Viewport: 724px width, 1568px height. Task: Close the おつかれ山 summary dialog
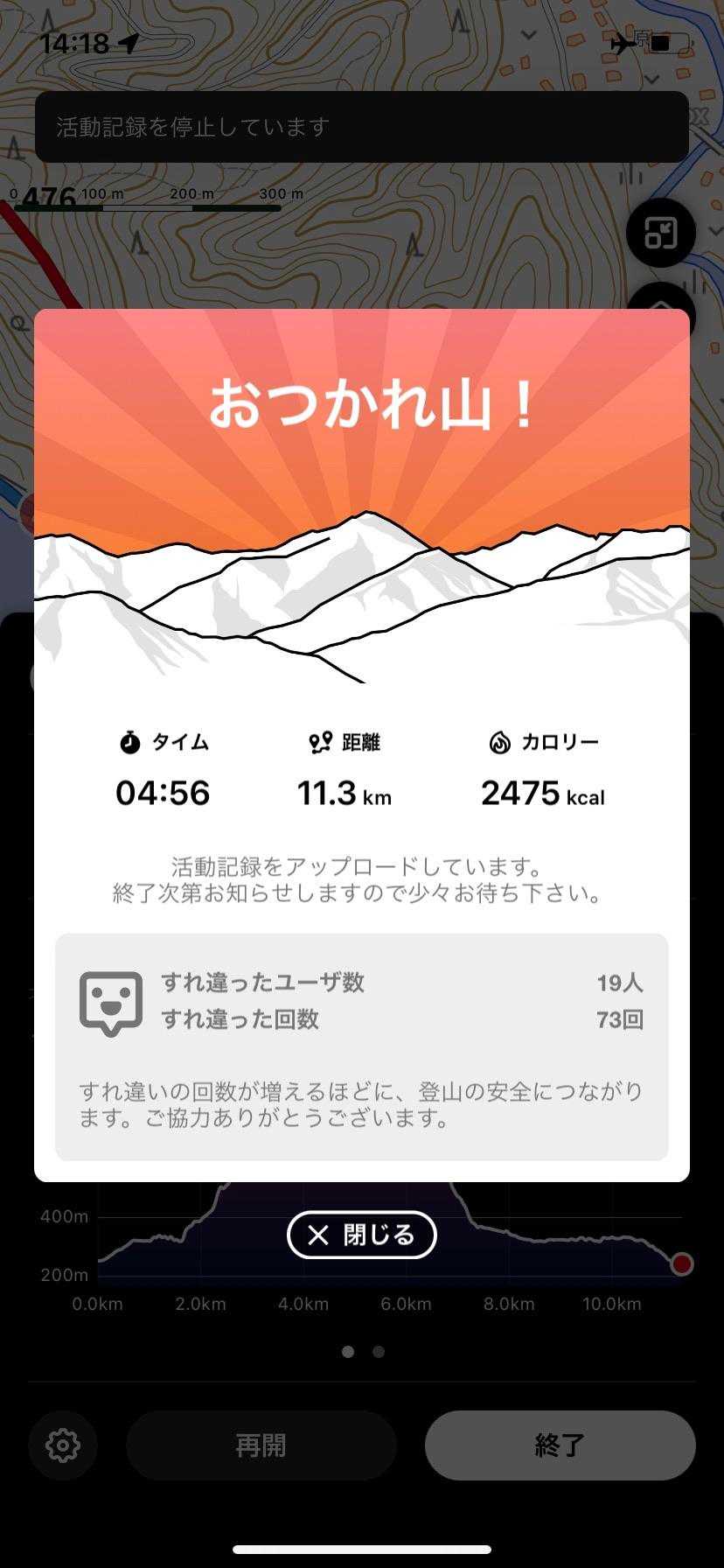click(361, 1235)
